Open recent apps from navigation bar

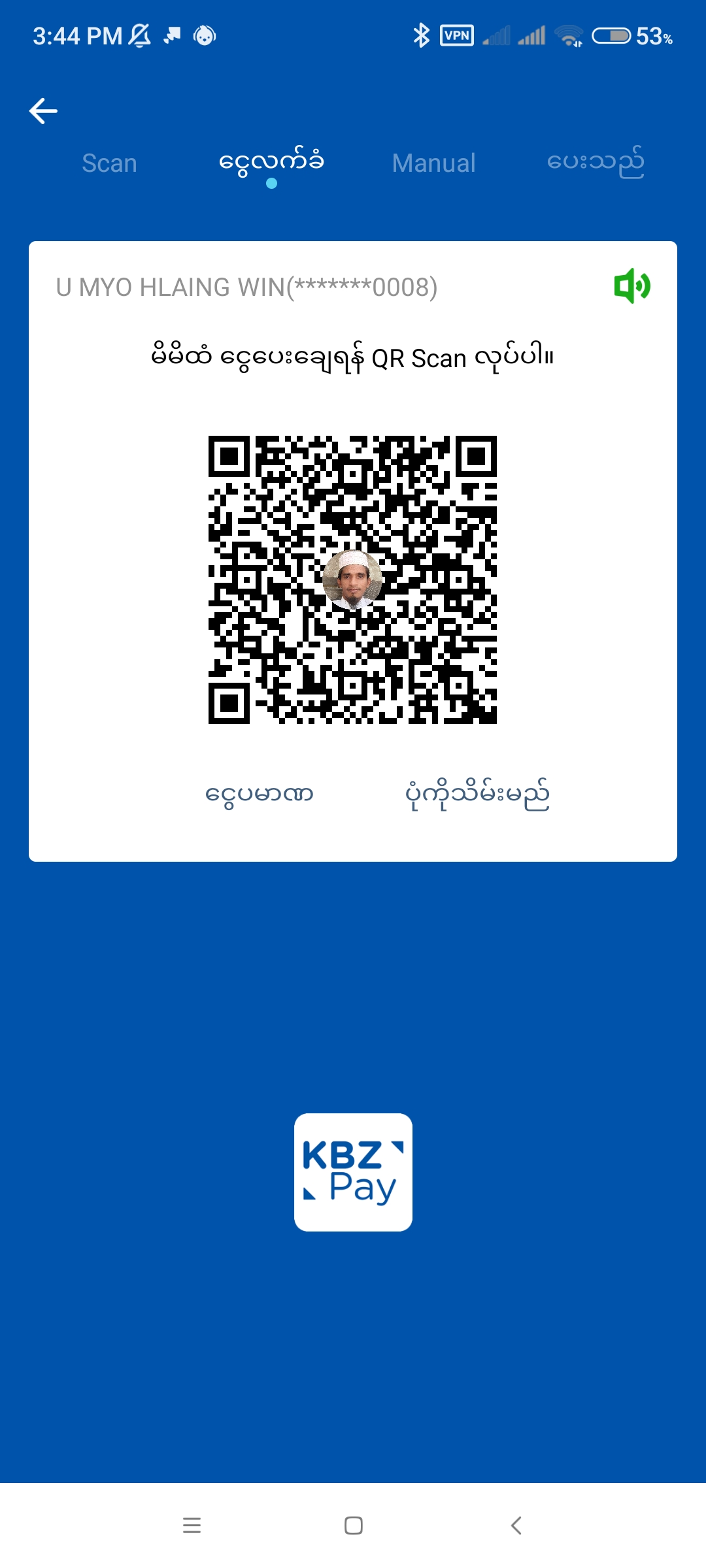[x=192, y=1525]
